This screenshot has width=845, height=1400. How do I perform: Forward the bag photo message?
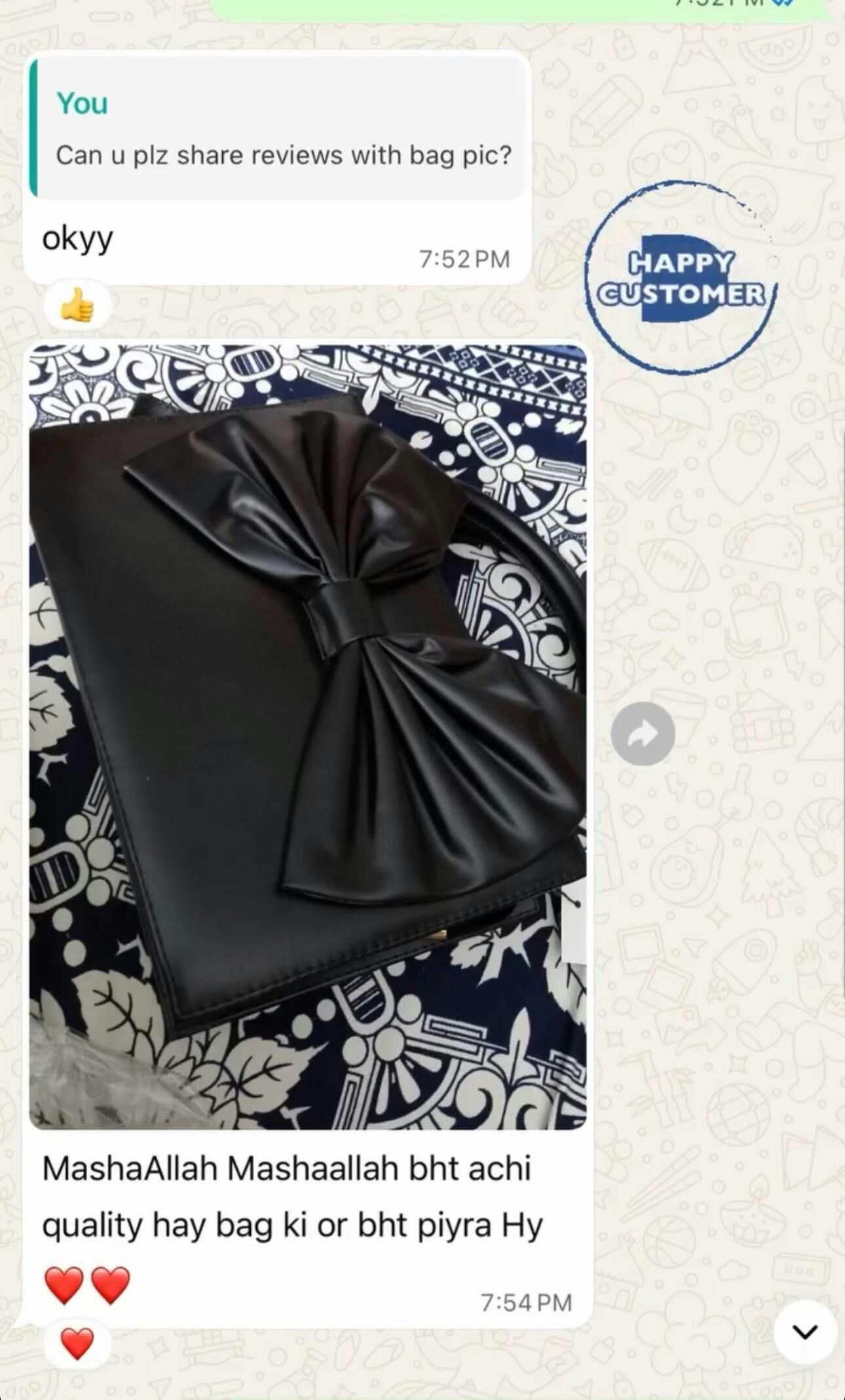(x=643, y=733)
